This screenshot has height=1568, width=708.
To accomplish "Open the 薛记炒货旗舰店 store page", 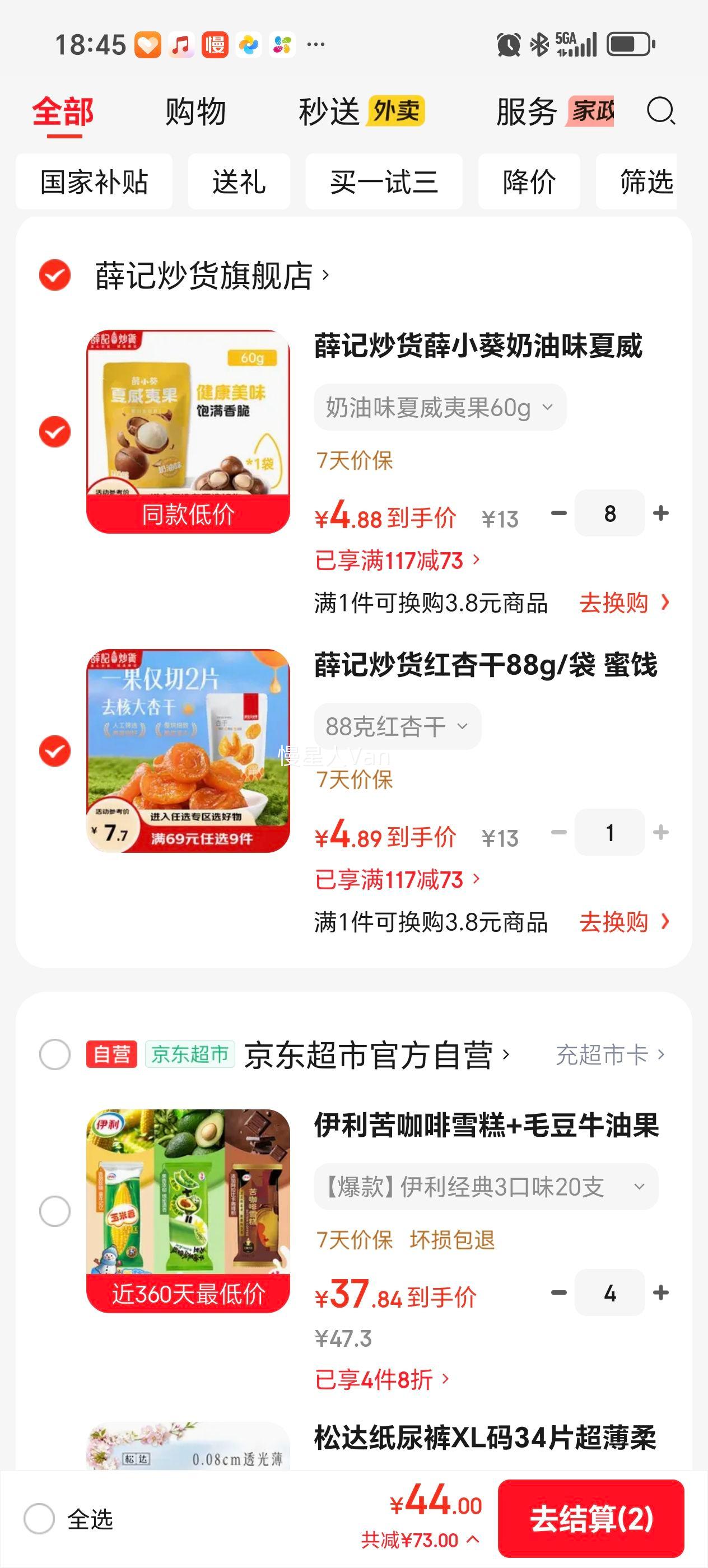I will click(211, 275).
